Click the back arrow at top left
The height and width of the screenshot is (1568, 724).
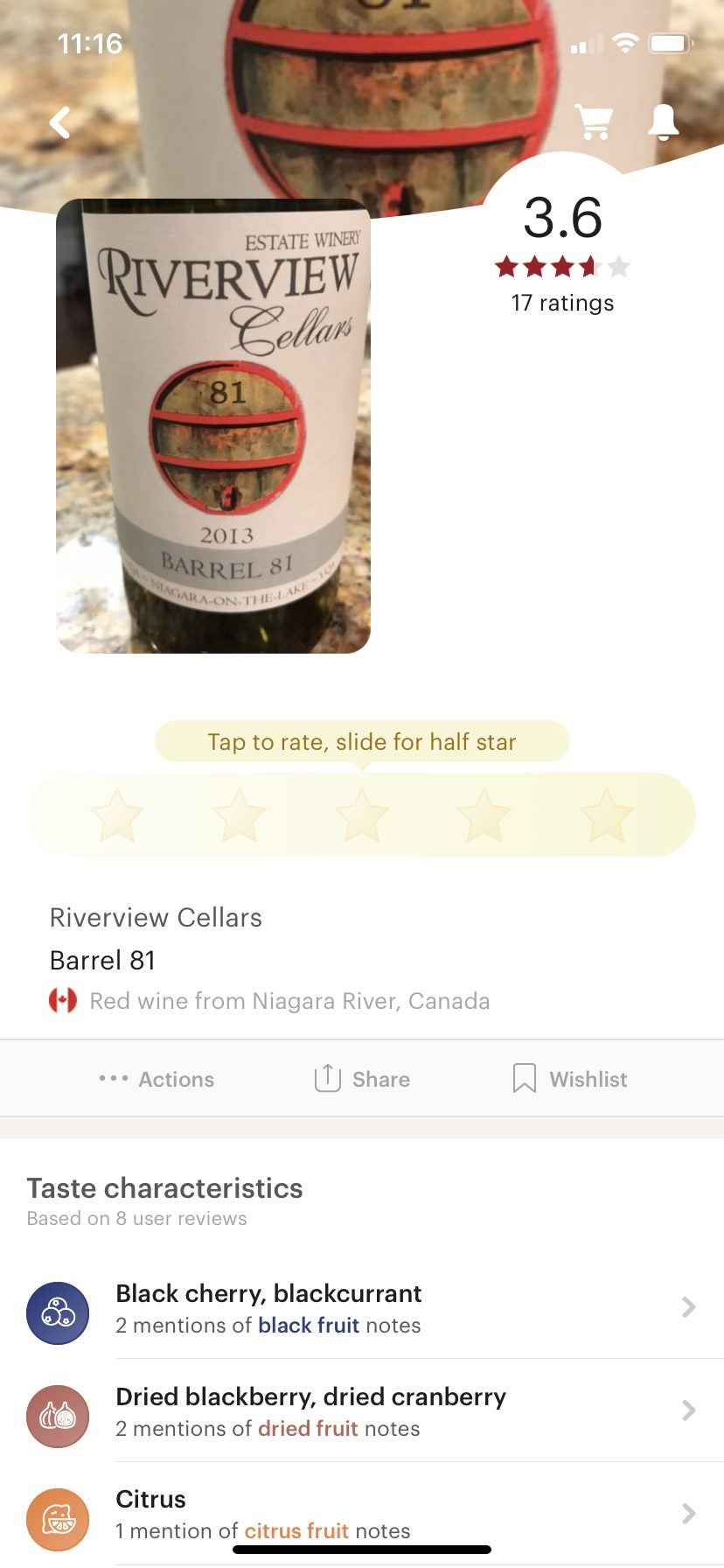(x=58, y=122)
